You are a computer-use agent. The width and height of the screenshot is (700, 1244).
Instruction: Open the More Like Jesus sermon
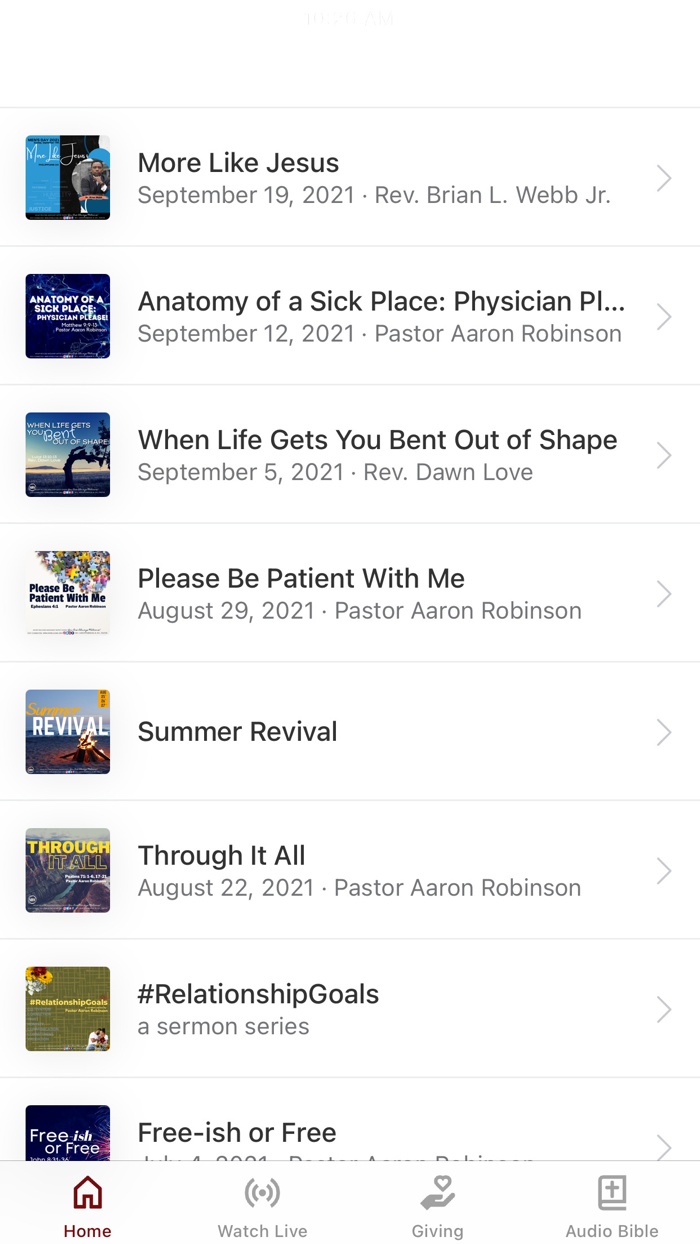pyautogui.click(x=350, y=178)
